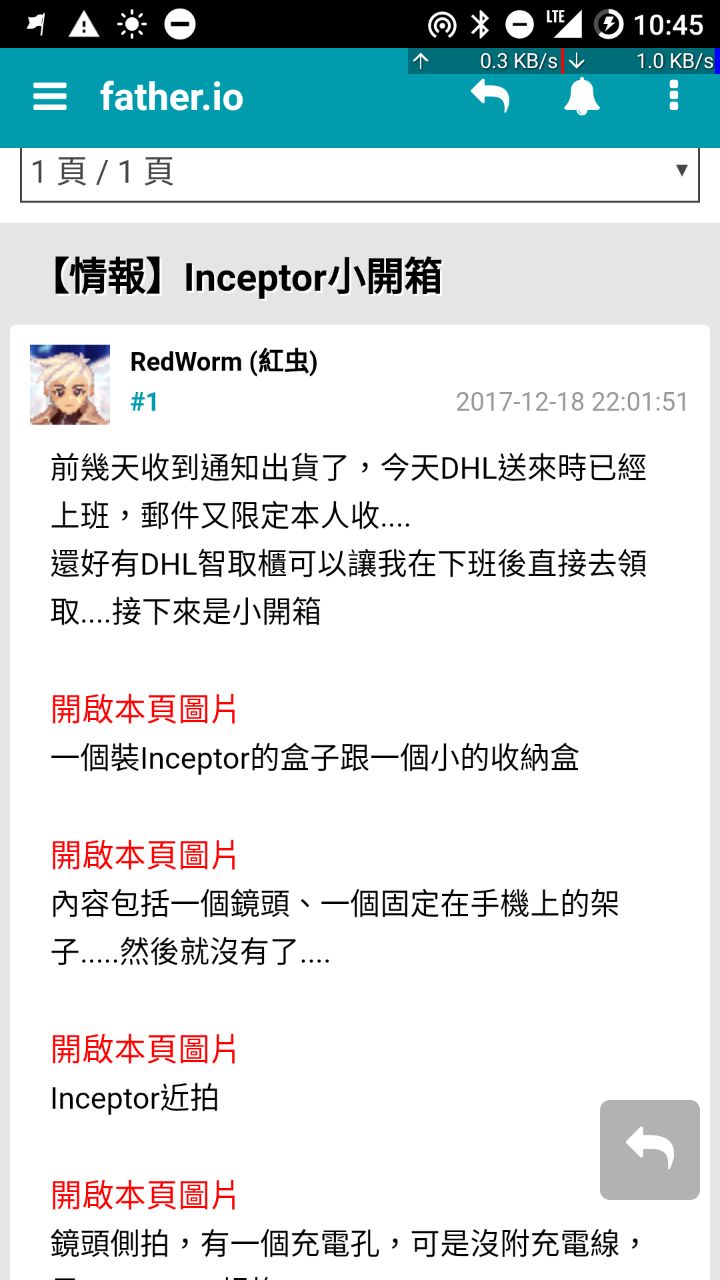Image resolution: width=720 pixels, height=1280 pixels.
Task: Open the #1 post number link
Action: [x=144, y=402]
